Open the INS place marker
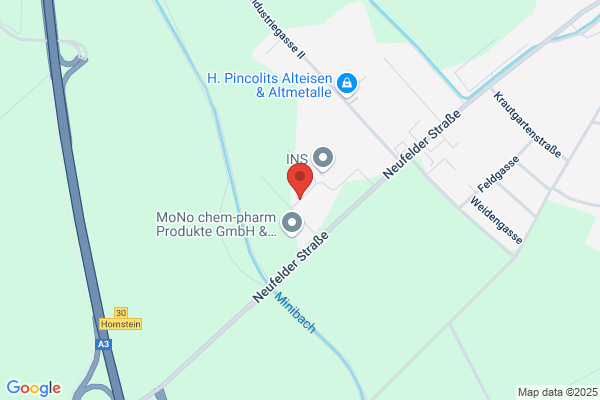The width and height of the screenshot is (600, 400). tap(323, 157)
